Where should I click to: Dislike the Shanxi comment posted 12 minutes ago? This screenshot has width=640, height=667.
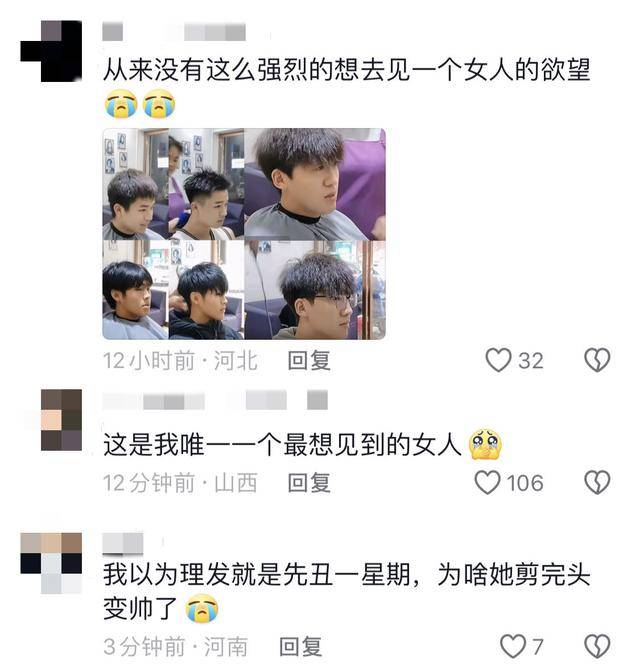[x=597, y=483]
